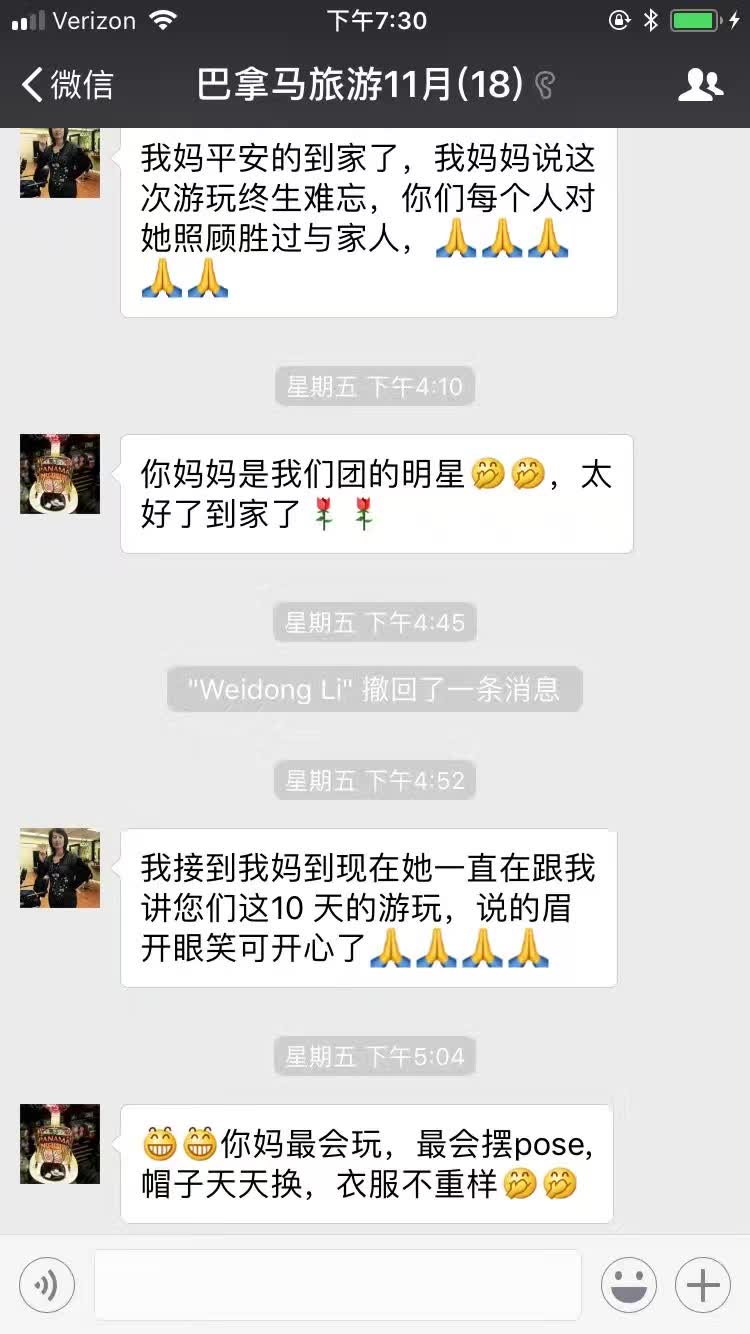Open avatar of sender saying 你妈妈是我们团的明星

[x=60, y=474]
